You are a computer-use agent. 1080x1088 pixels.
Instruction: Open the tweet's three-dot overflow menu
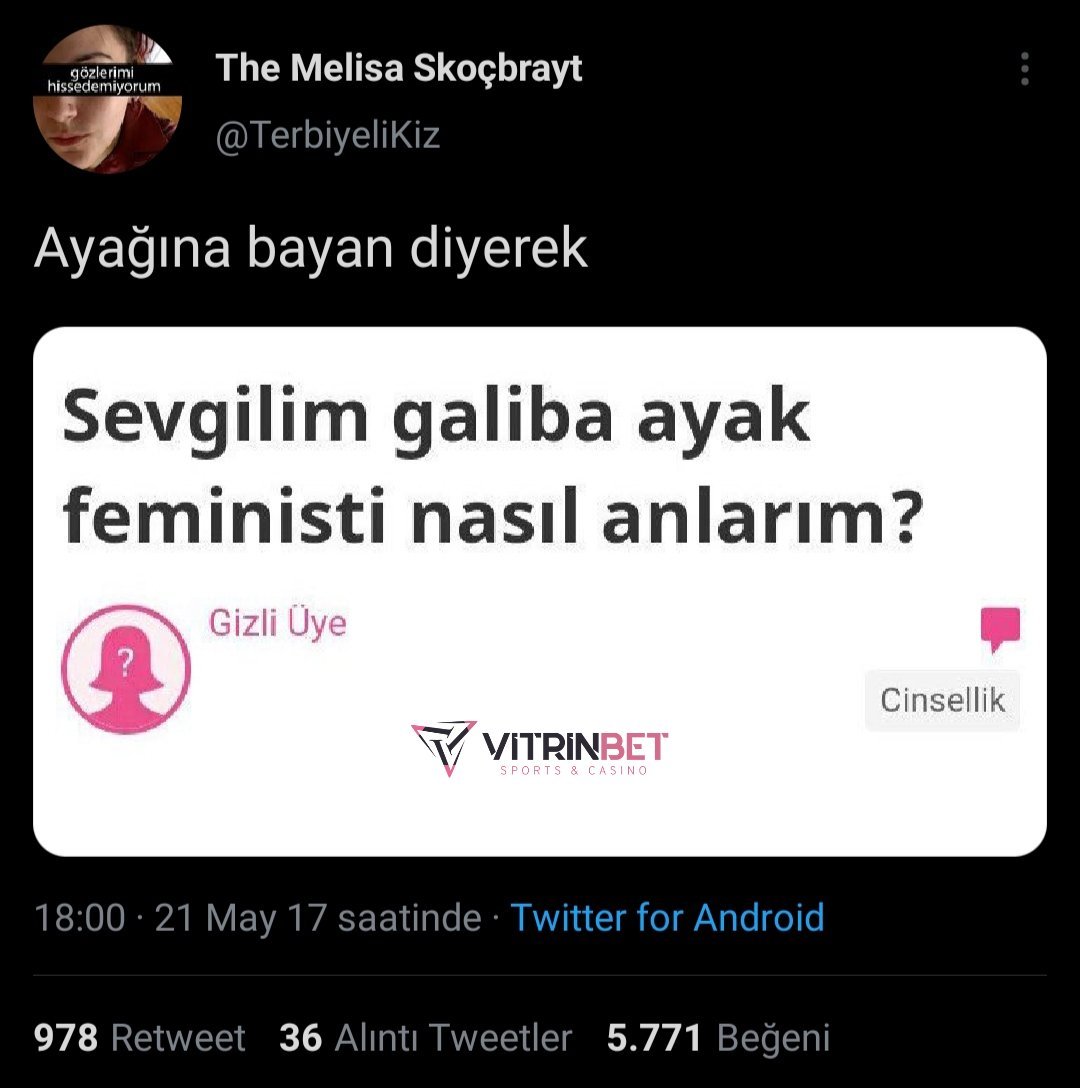pos(1024,69)
